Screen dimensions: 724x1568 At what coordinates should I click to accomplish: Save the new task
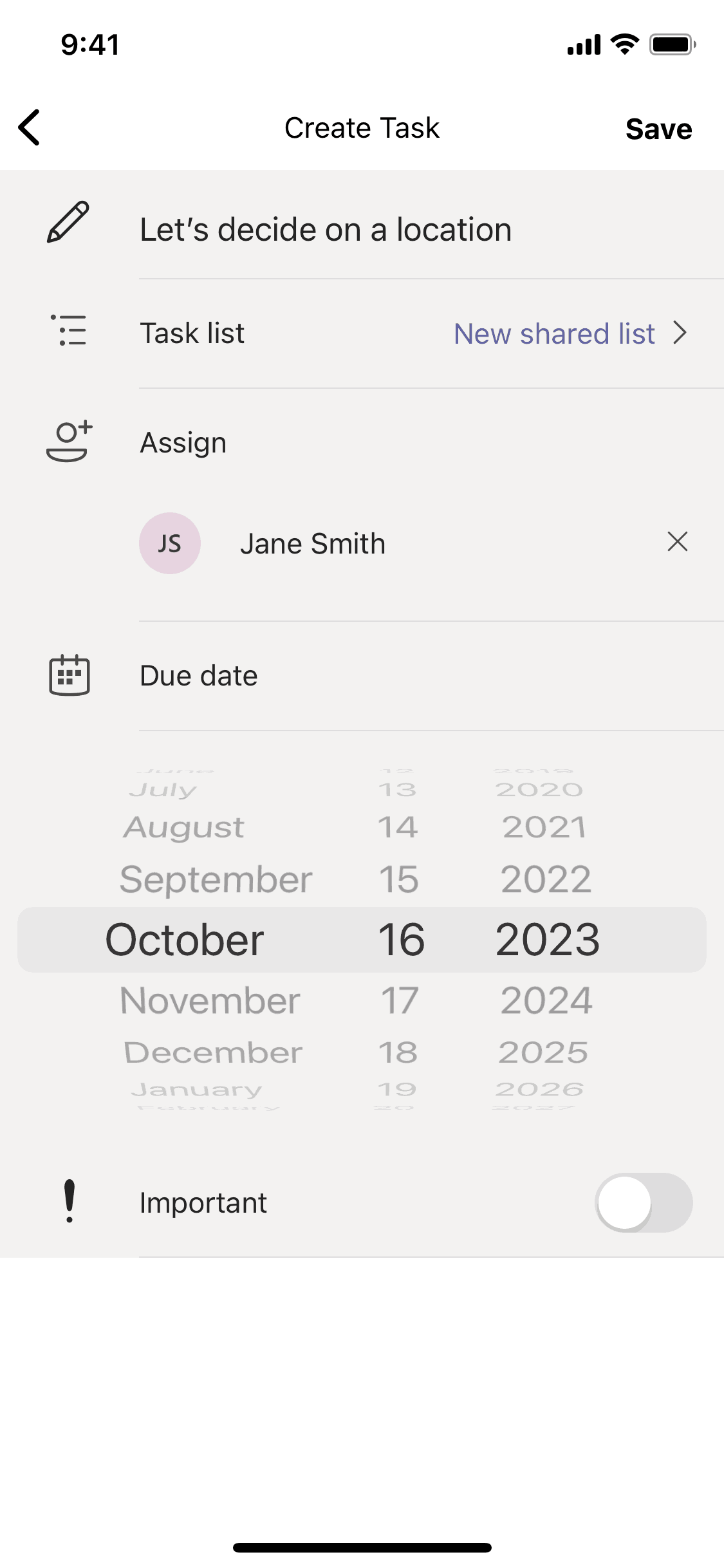pyautogui.click(x=658, y=128)
